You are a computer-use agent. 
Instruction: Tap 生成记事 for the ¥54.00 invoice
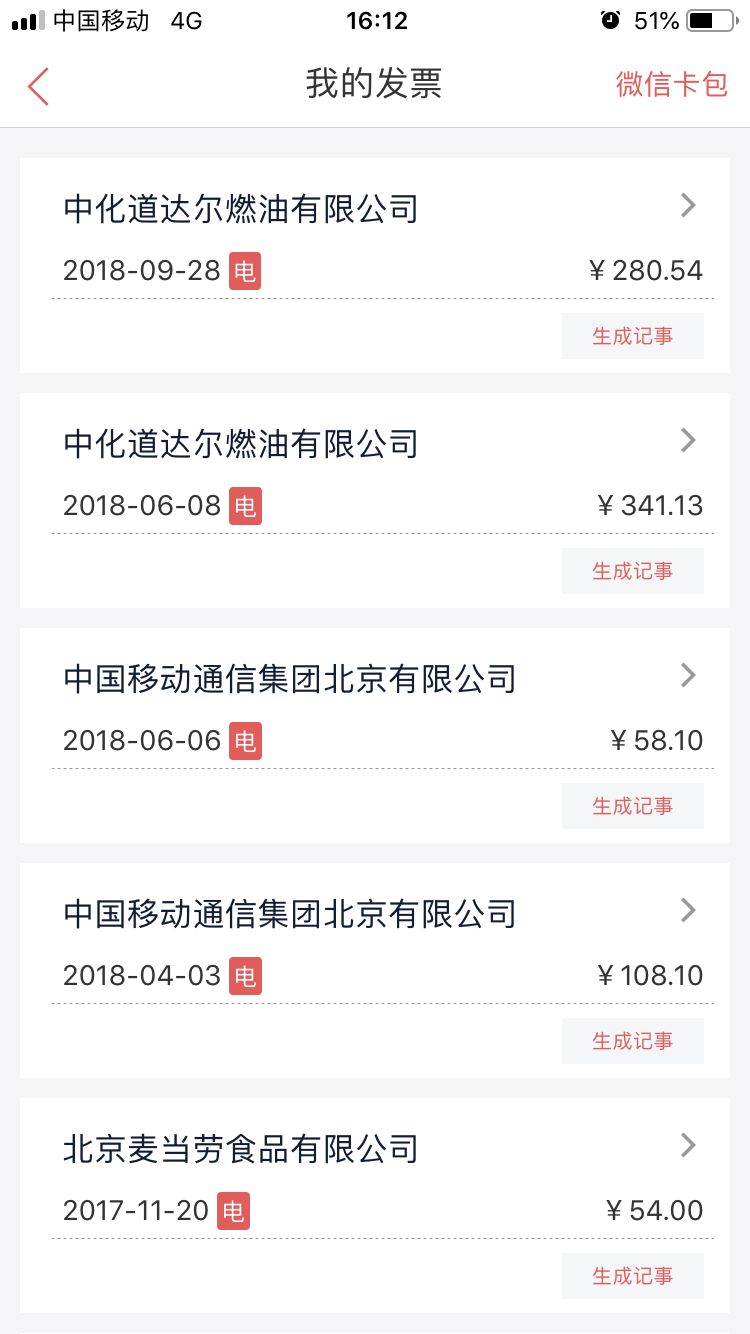click(633, 1276)
